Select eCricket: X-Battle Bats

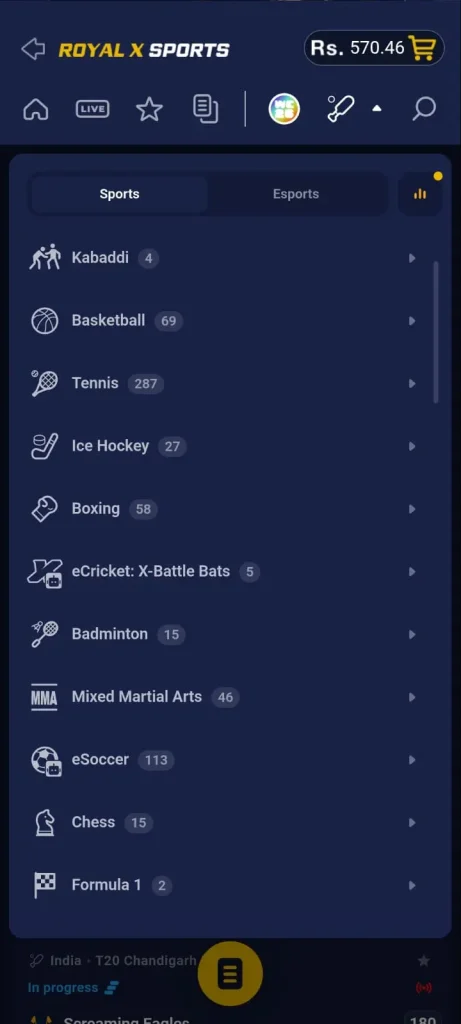(223, 571)
